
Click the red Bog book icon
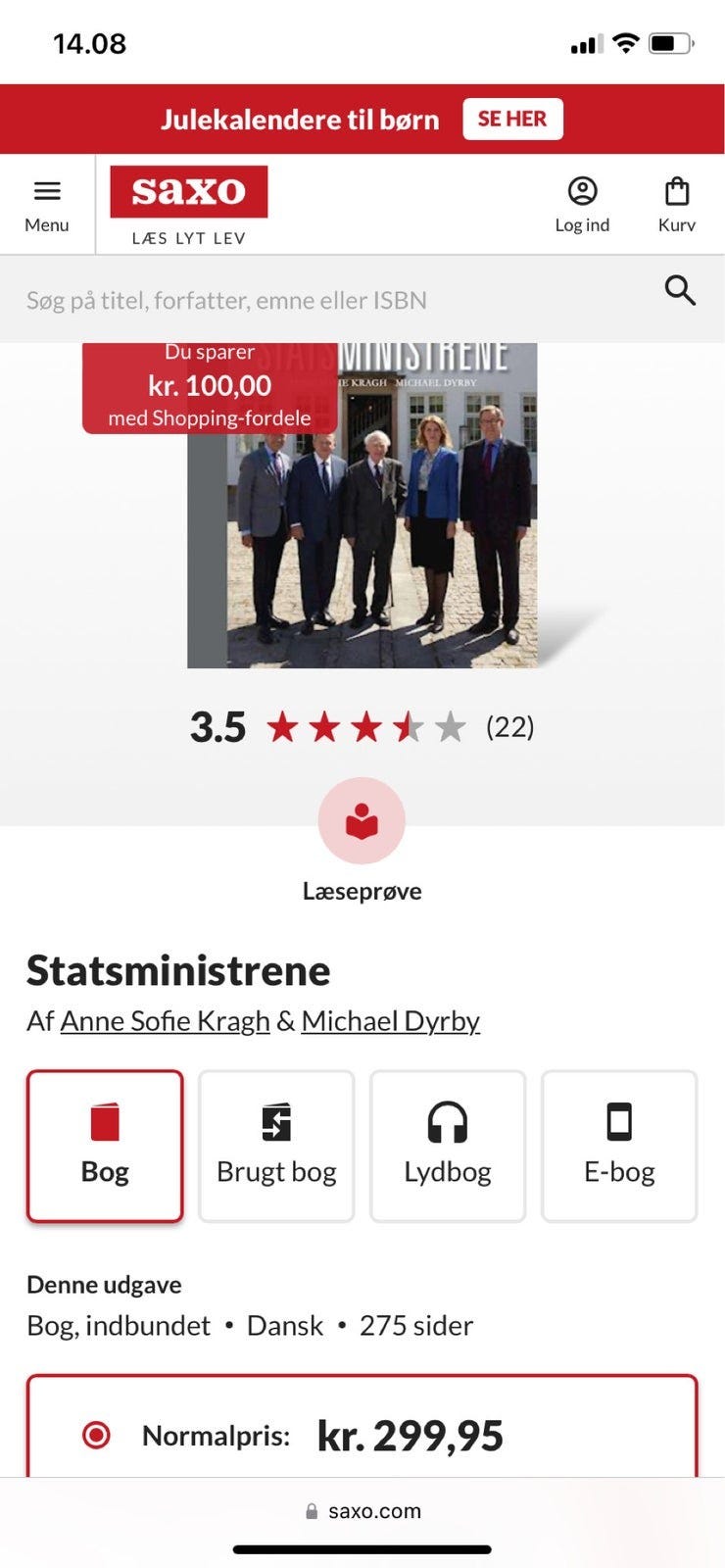(104, 1122)
